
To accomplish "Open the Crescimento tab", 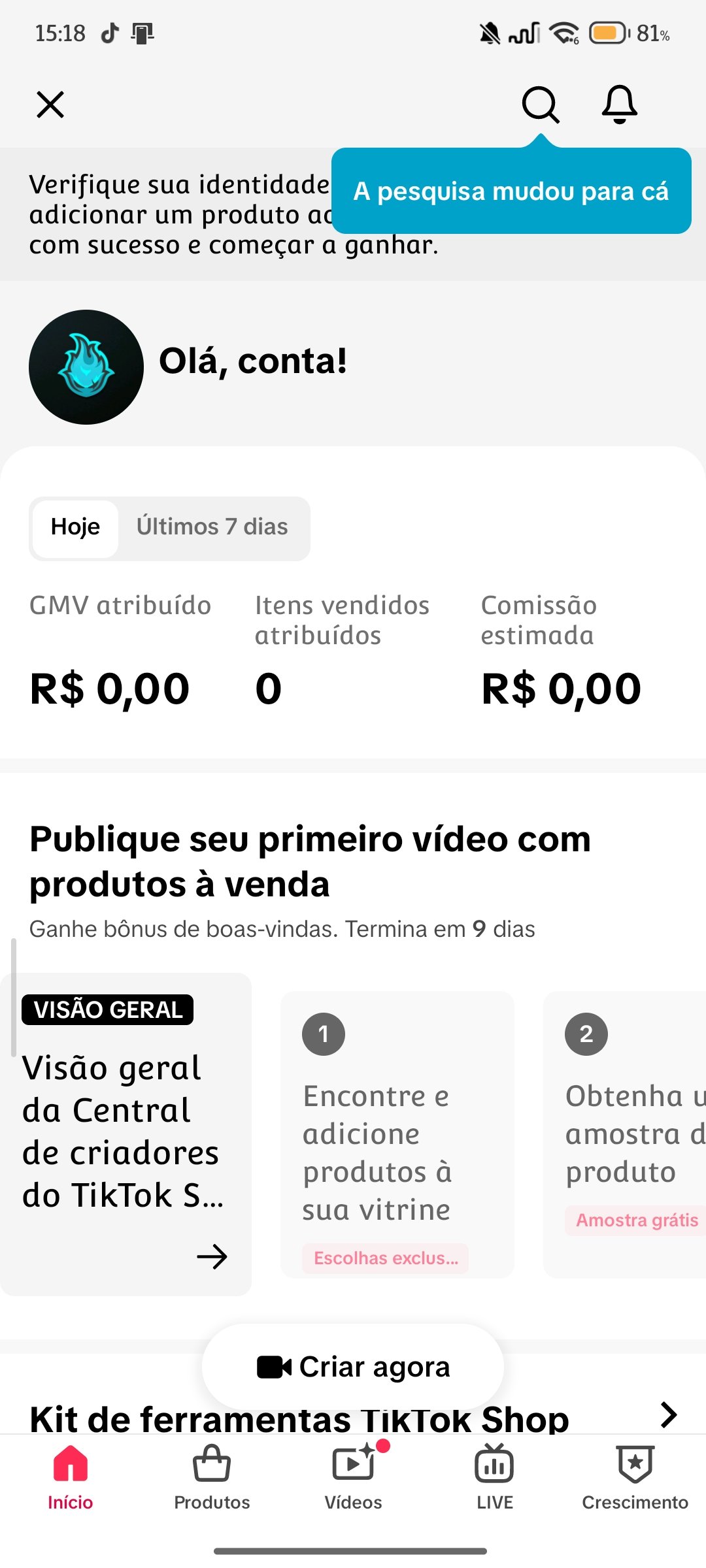I will point(635,1478).
